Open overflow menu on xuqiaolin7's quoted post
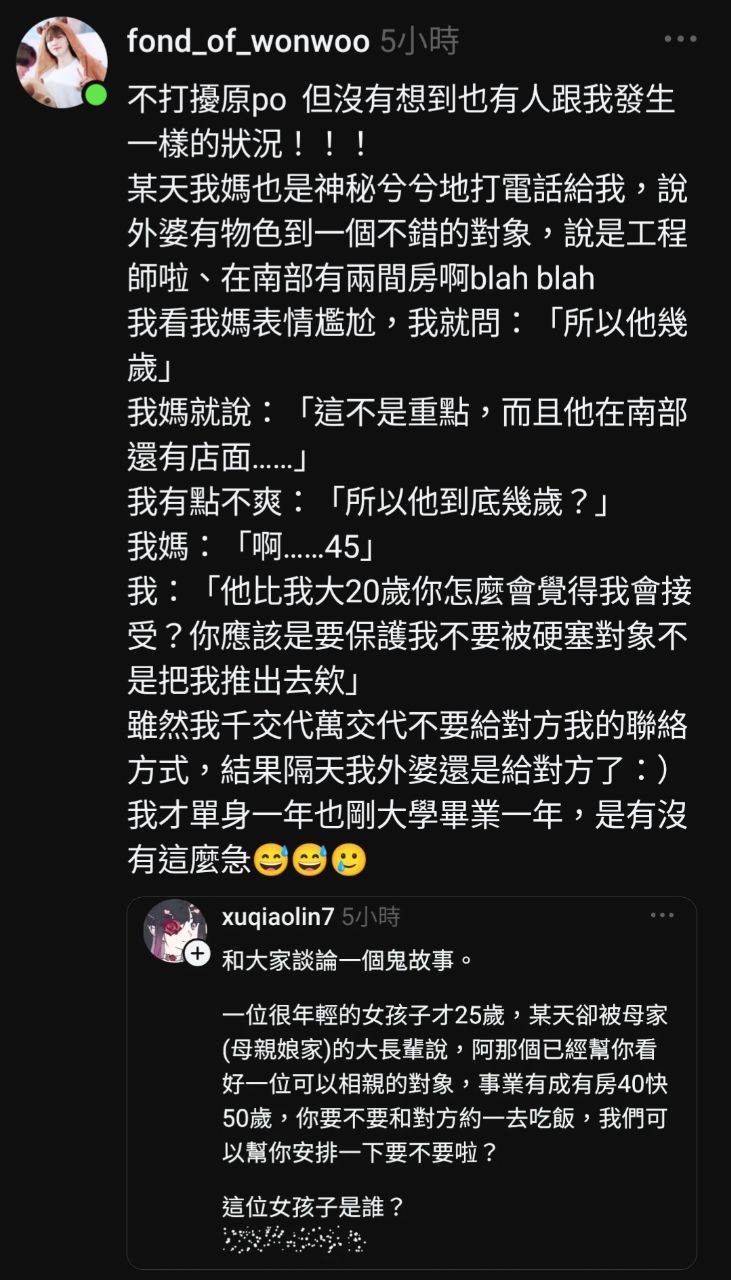Screen dimensions: 731x1280 pyautogui.click(x=662, y=915)
